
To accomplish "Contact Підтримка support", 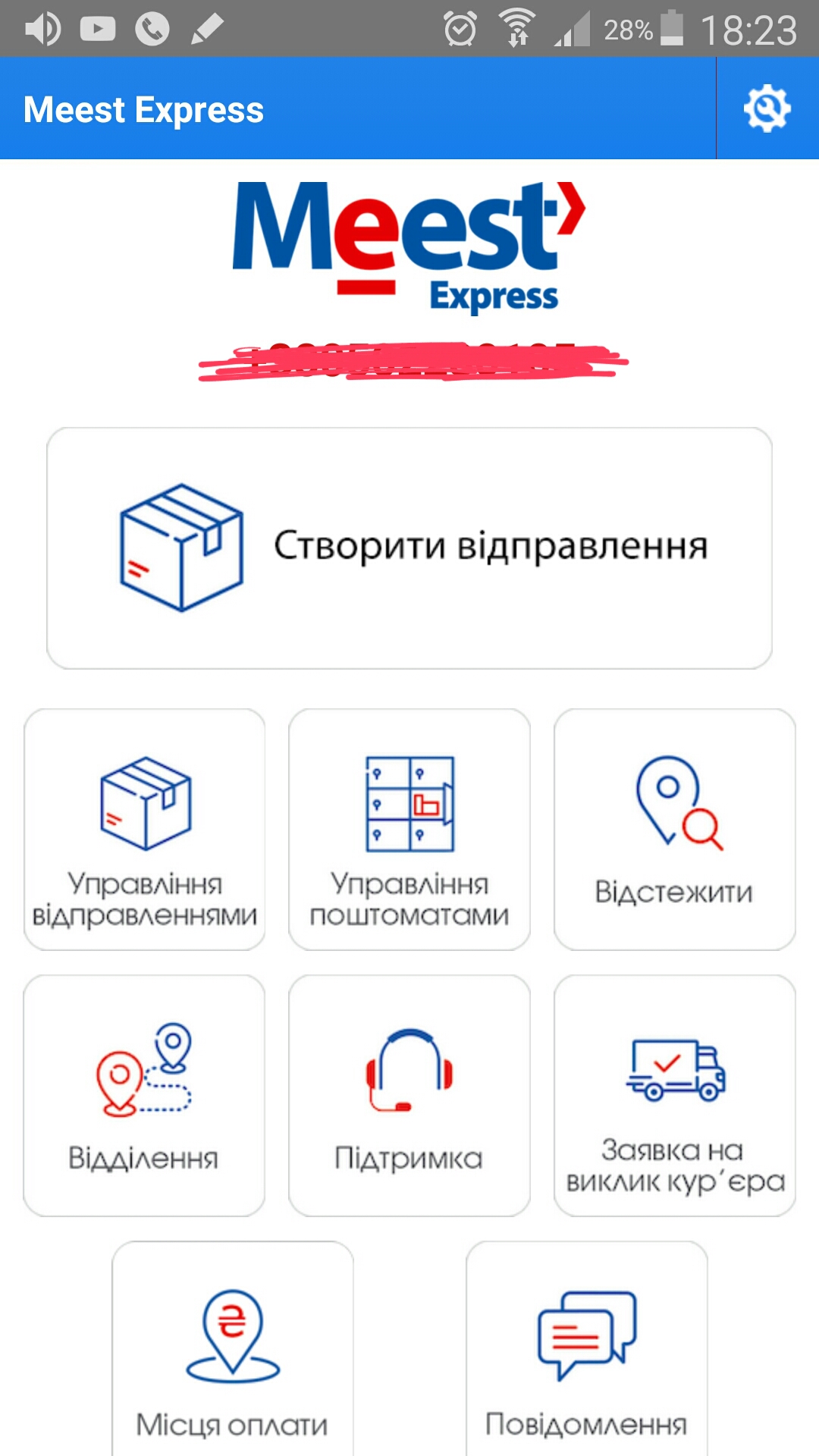I will pos(409,1095).
